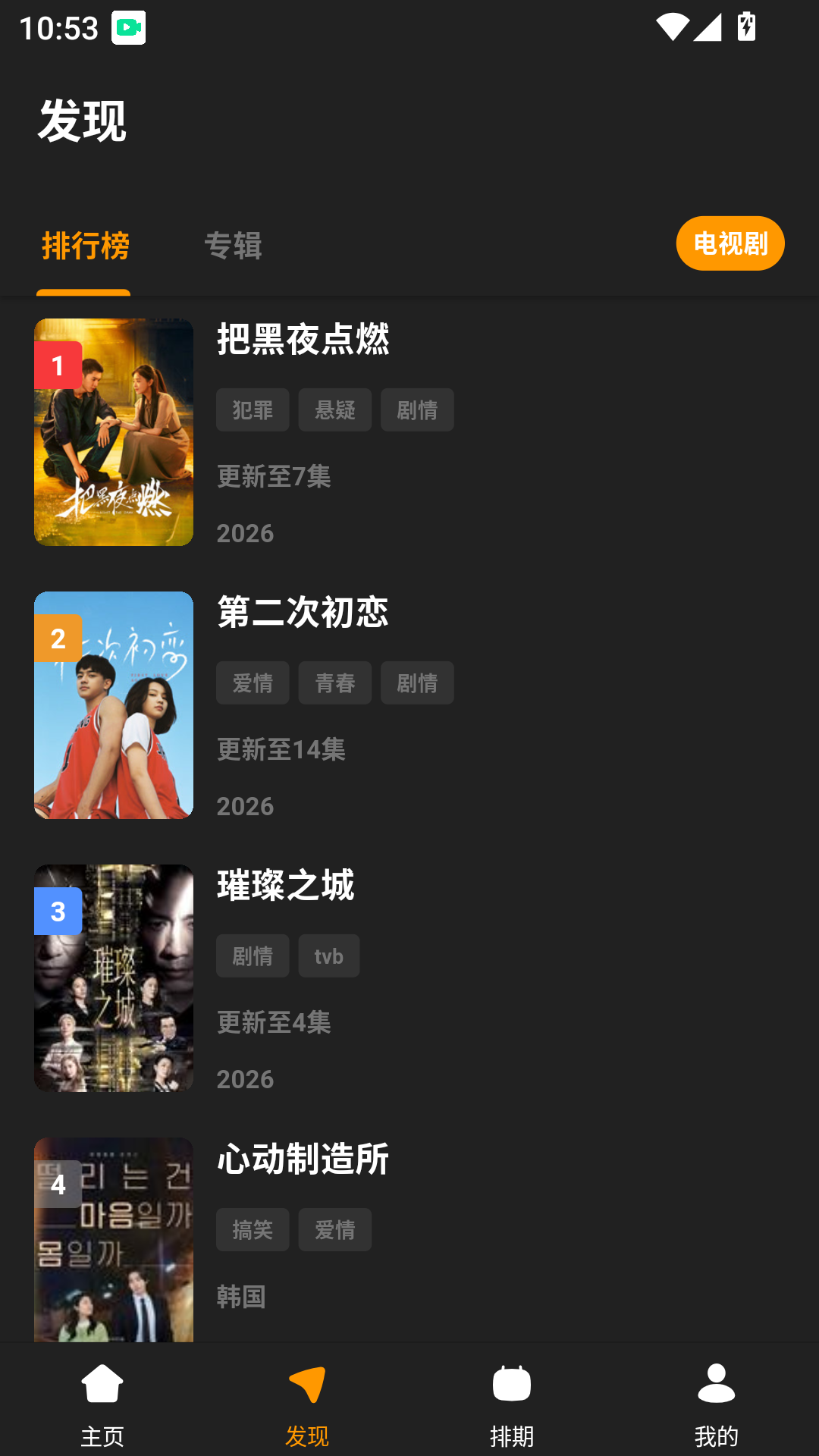Screen dimensions: 819x1456
Task: Open the show 把黑夜点燃
Action: 409,432
